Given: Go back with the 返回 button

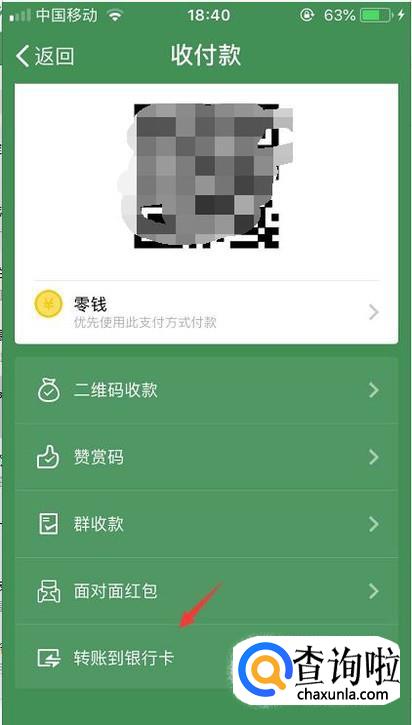Looking at the screenshot, I should point(45,56).
